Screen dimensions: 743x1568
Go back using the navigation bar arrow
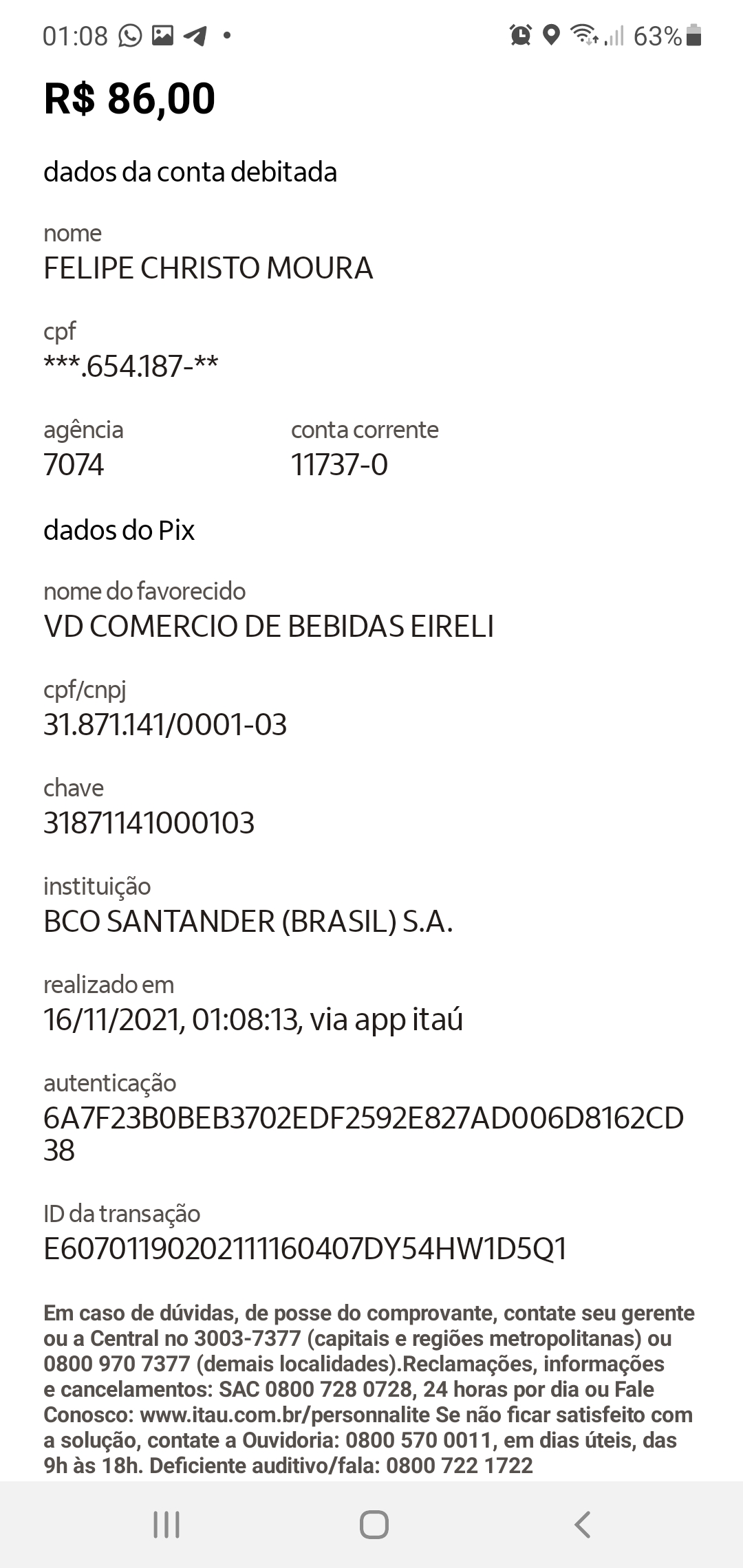pyautogui.click(x=582, y=1524)
